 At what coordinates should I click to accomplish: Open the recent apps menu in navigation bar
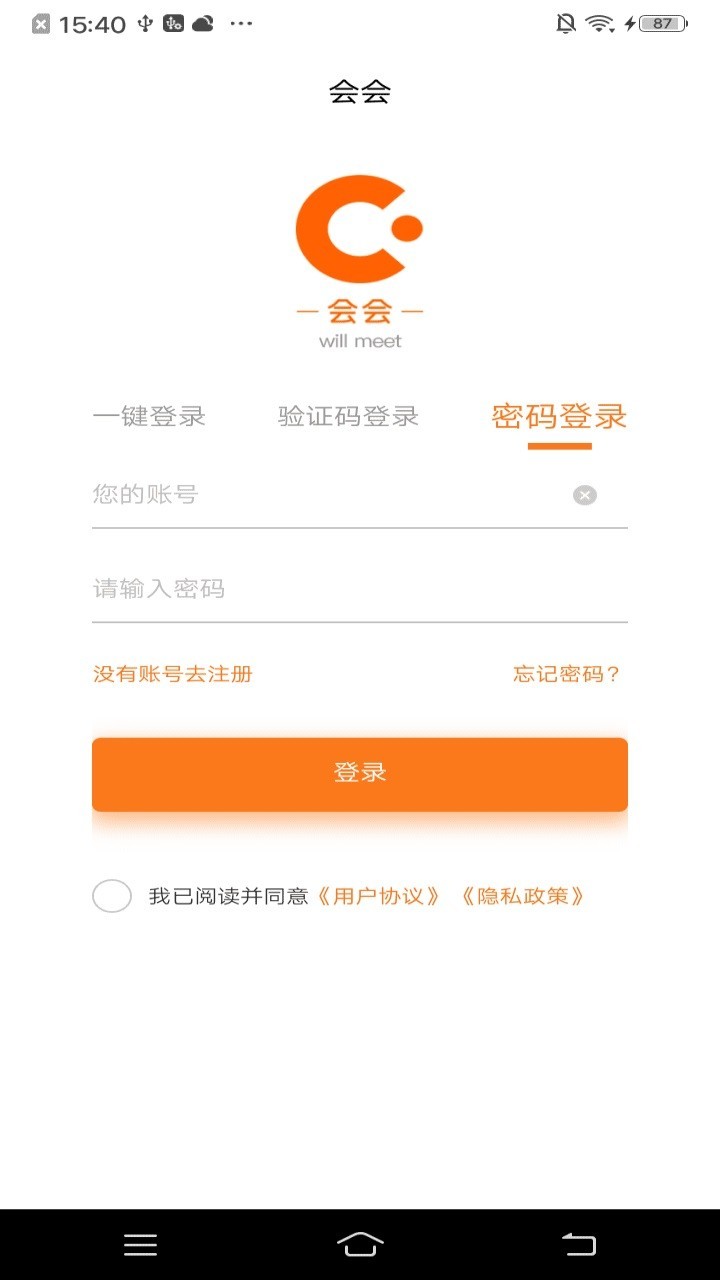pyautogui.click(x=140, y=1244)
